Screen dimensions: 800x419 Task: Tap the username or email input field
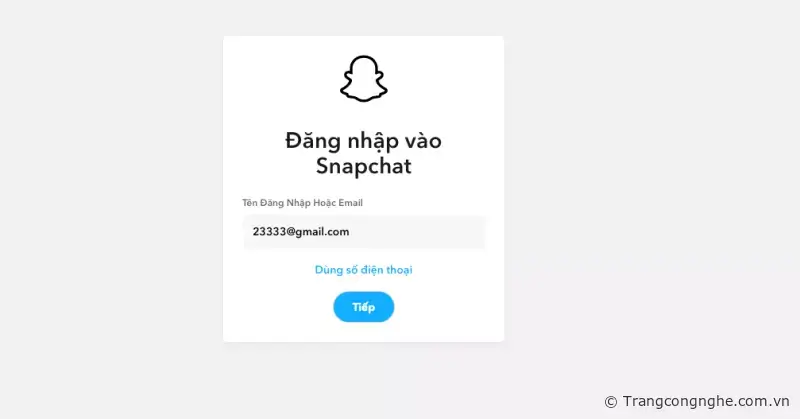pos(363,232)
